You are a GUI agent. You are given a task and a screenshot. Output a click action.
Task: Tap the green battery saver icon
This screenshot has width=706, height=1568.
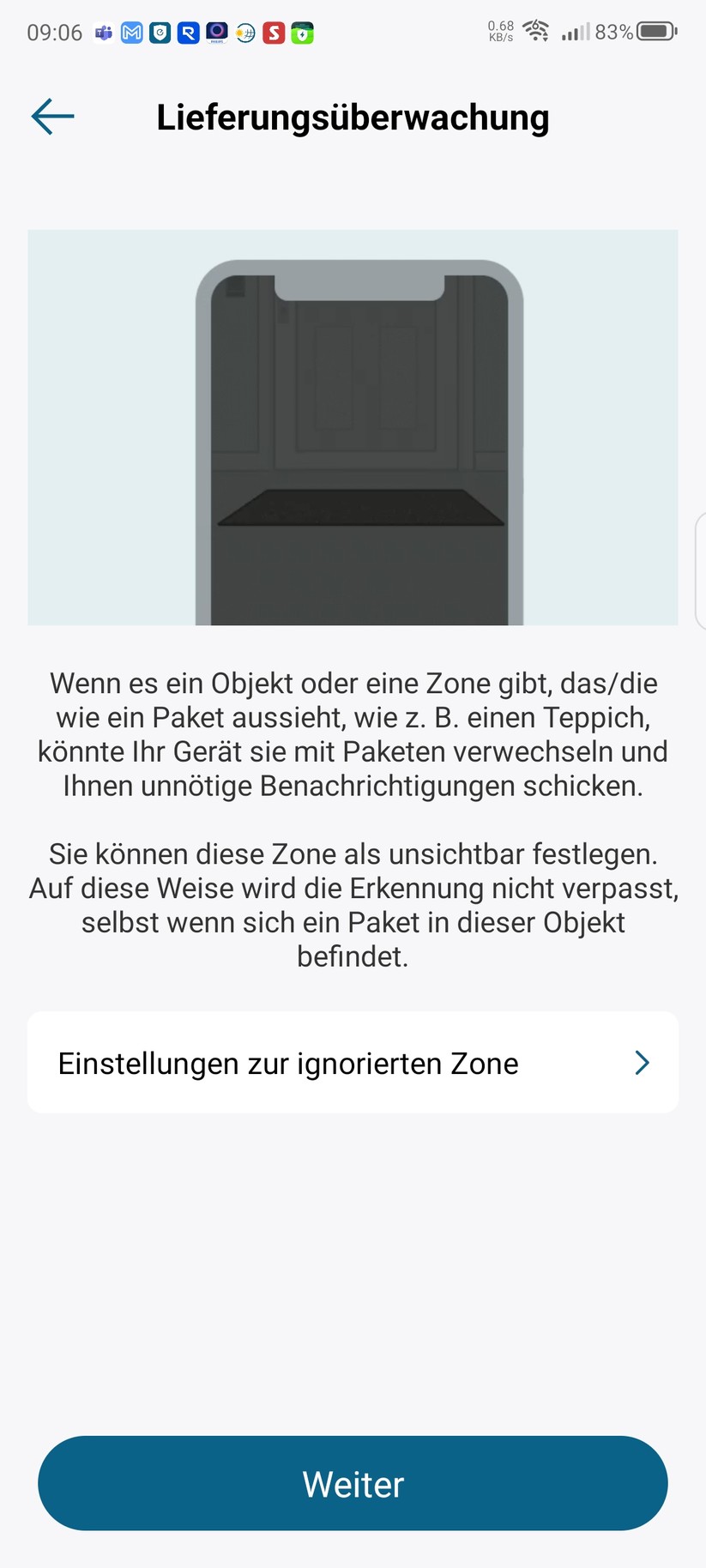(303, 33)
